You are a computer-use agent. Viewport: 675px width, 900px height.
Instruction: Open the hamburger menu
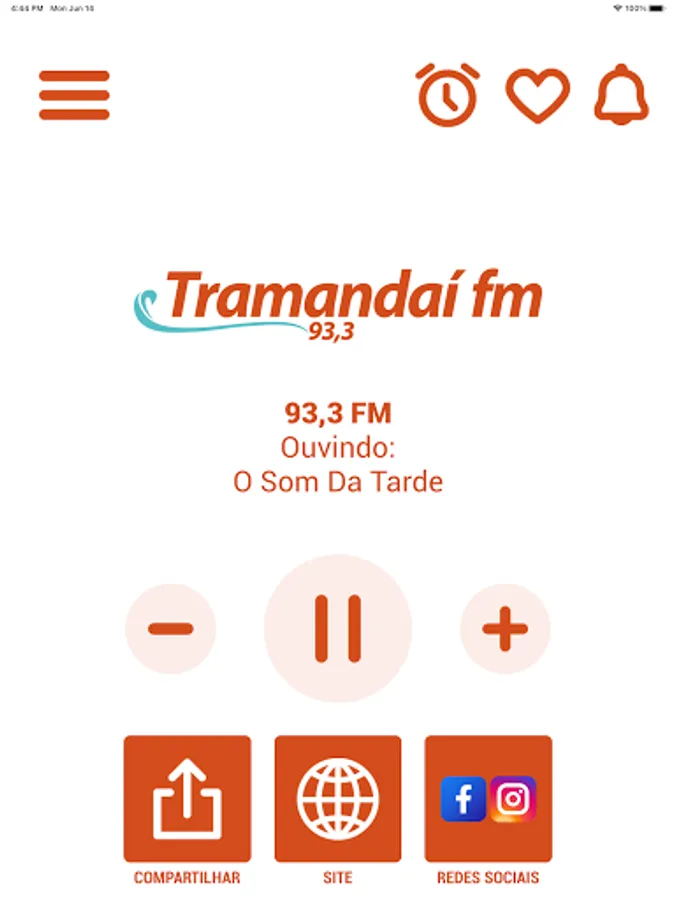(x=74, y=96)
